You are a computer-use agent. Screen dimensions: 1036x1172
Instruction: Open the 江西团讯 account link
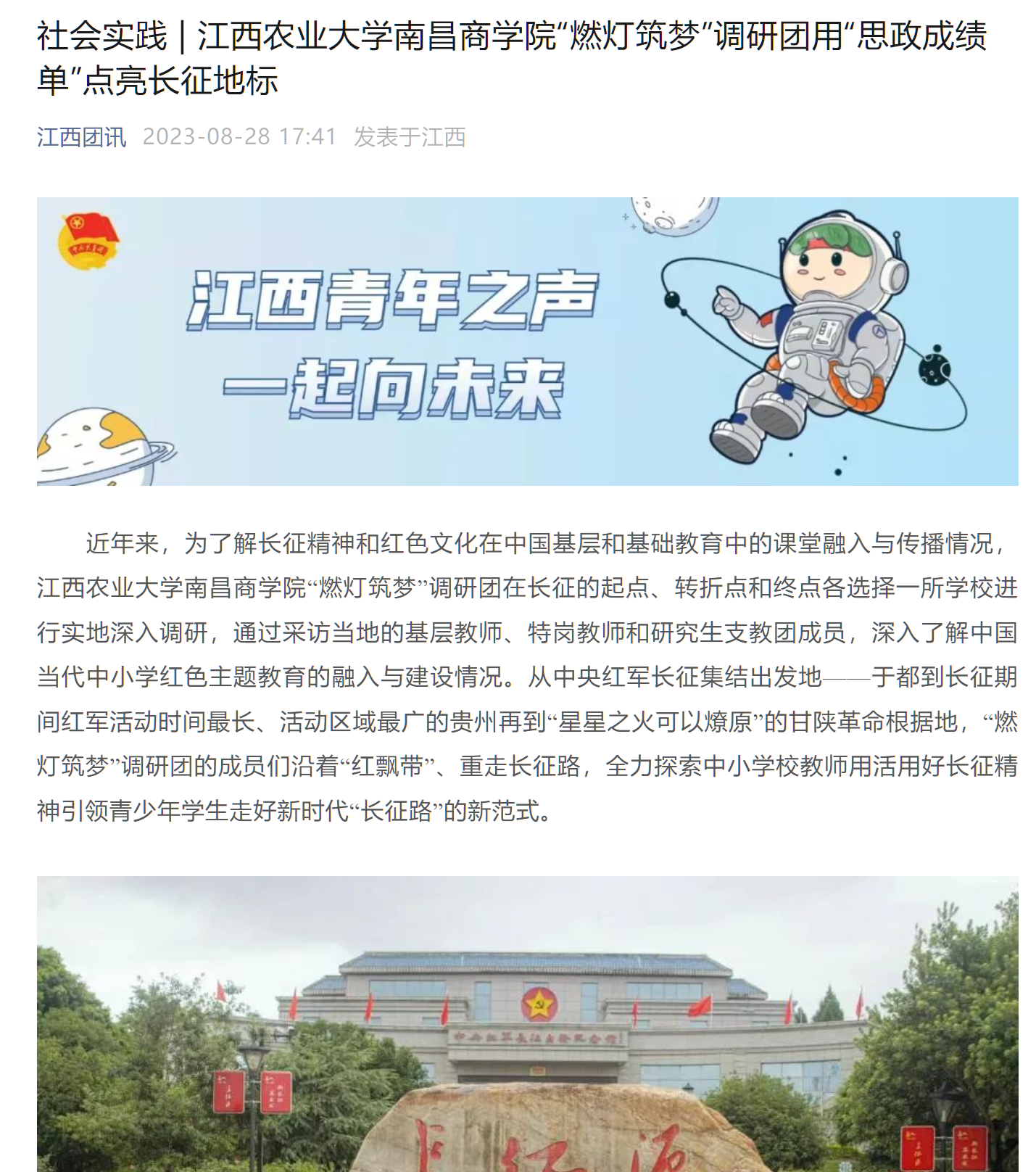(81, 137)
